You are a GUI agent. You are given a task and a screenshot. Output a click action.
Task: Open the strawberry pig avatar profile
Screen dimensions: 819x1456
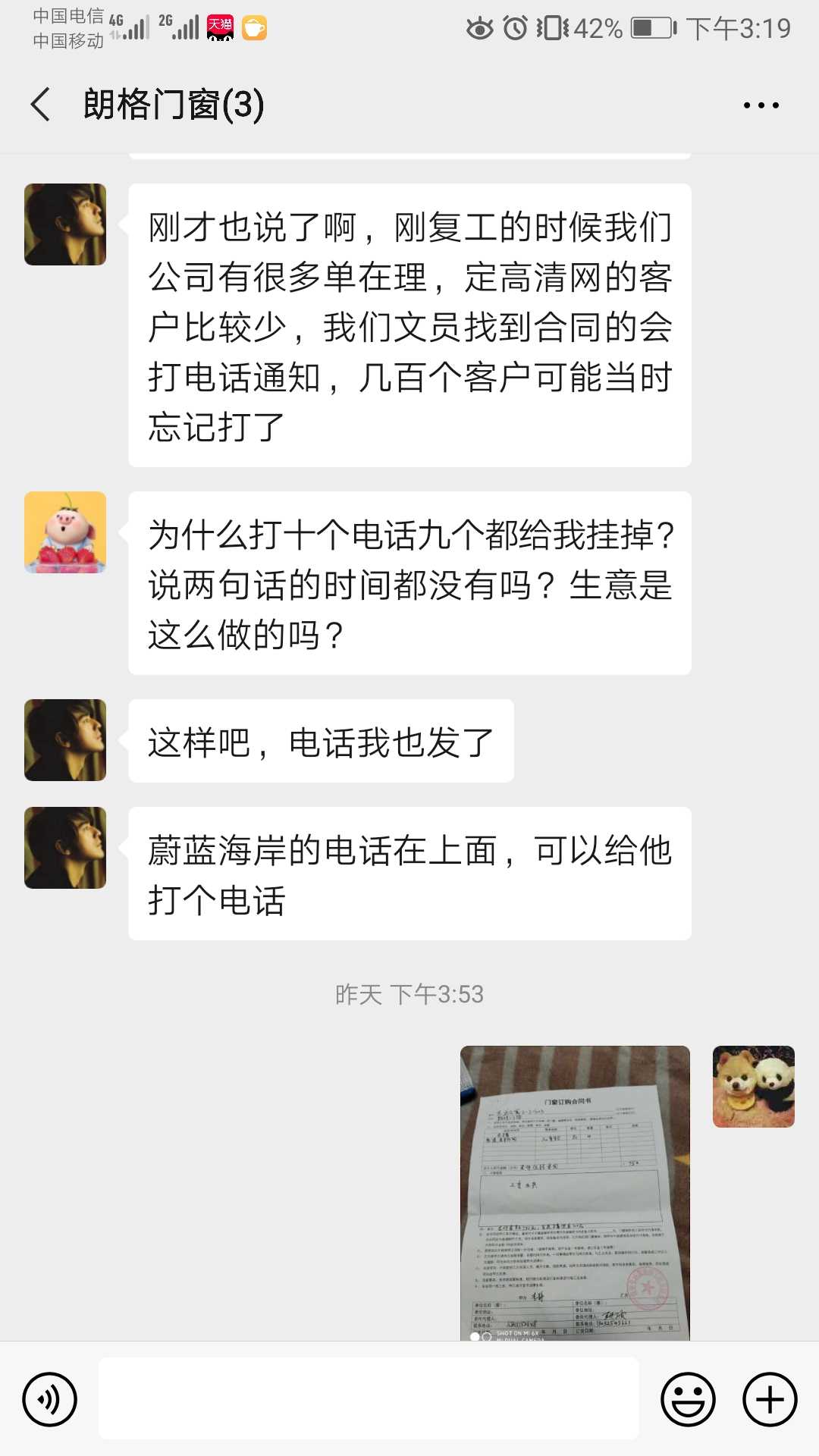65,532
